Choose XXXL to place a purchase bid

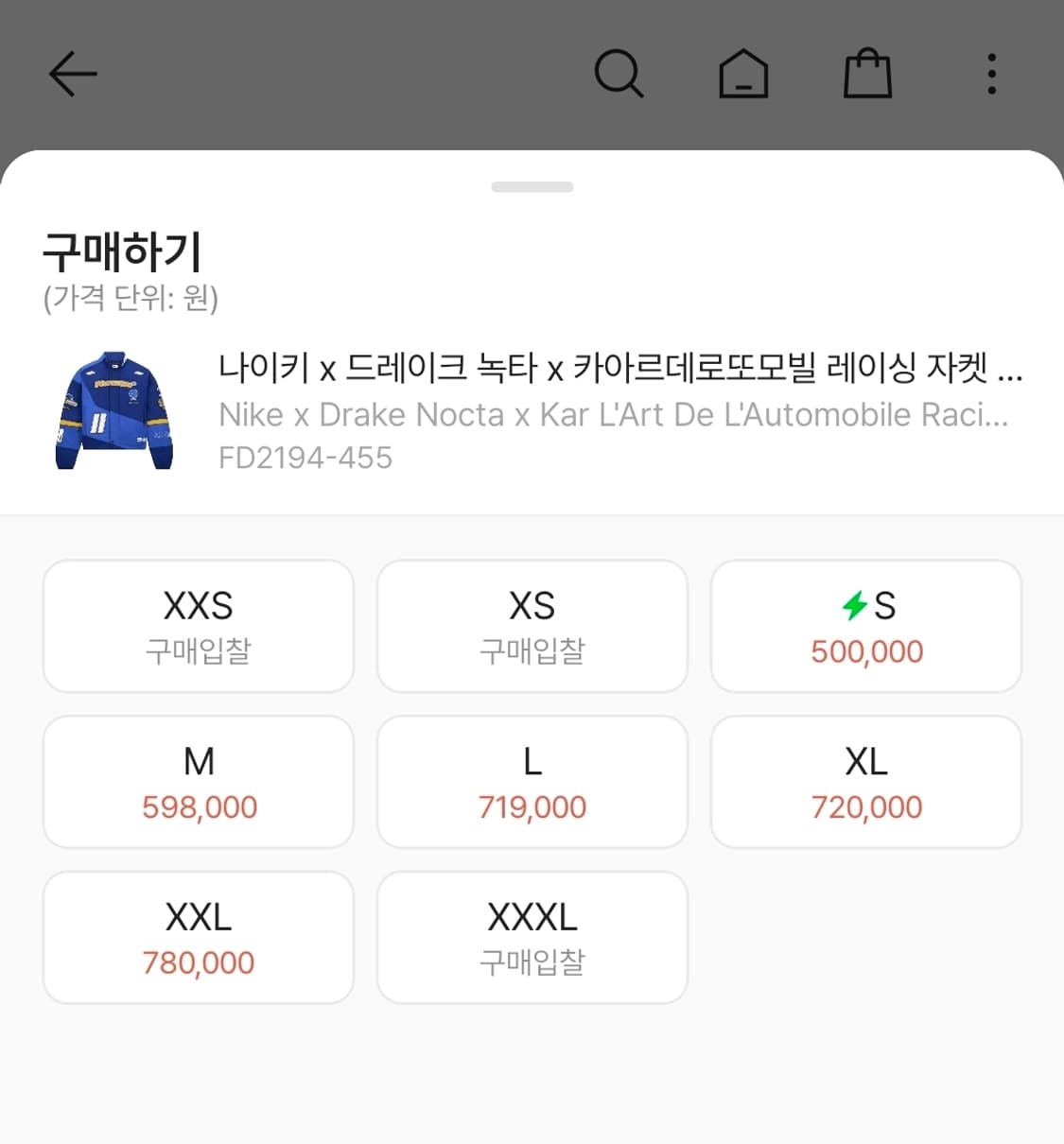tap(532, 936)
